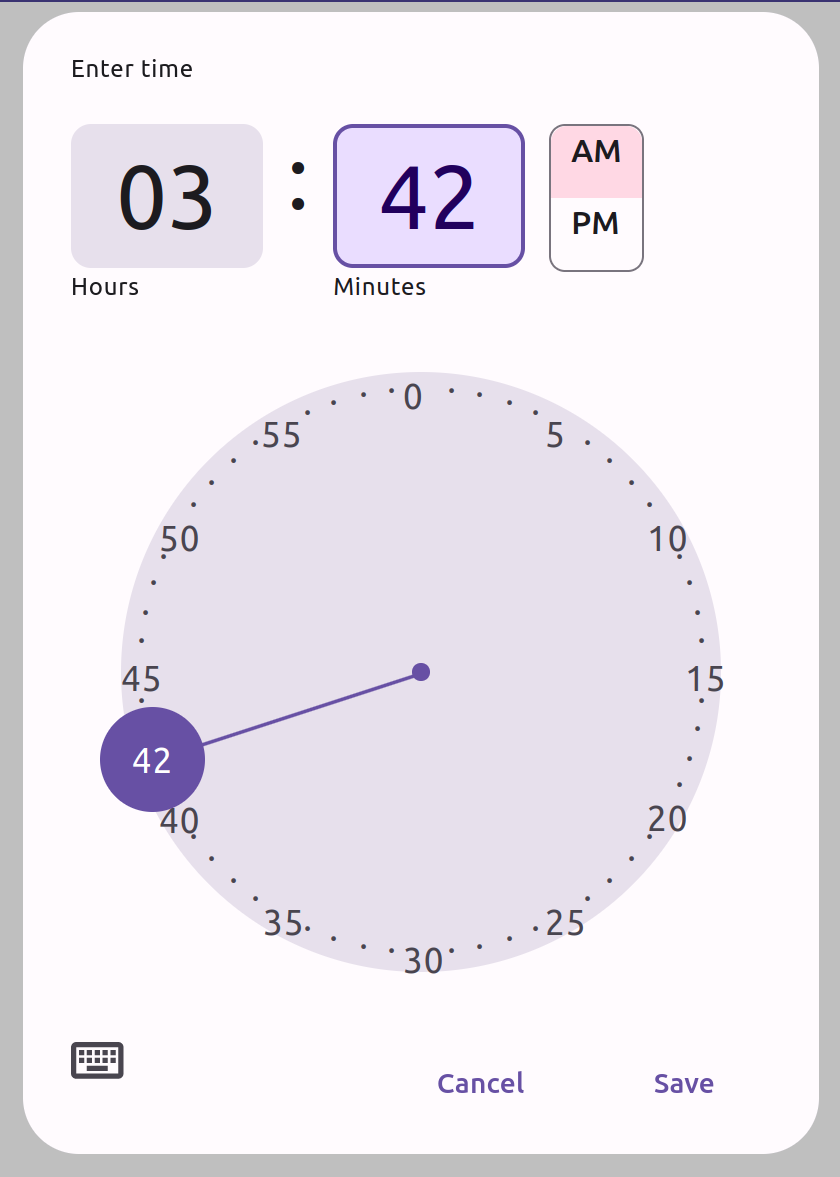Select the Minutes field showing 42
Screen dimensions: 840x1177
click(428, 196)
